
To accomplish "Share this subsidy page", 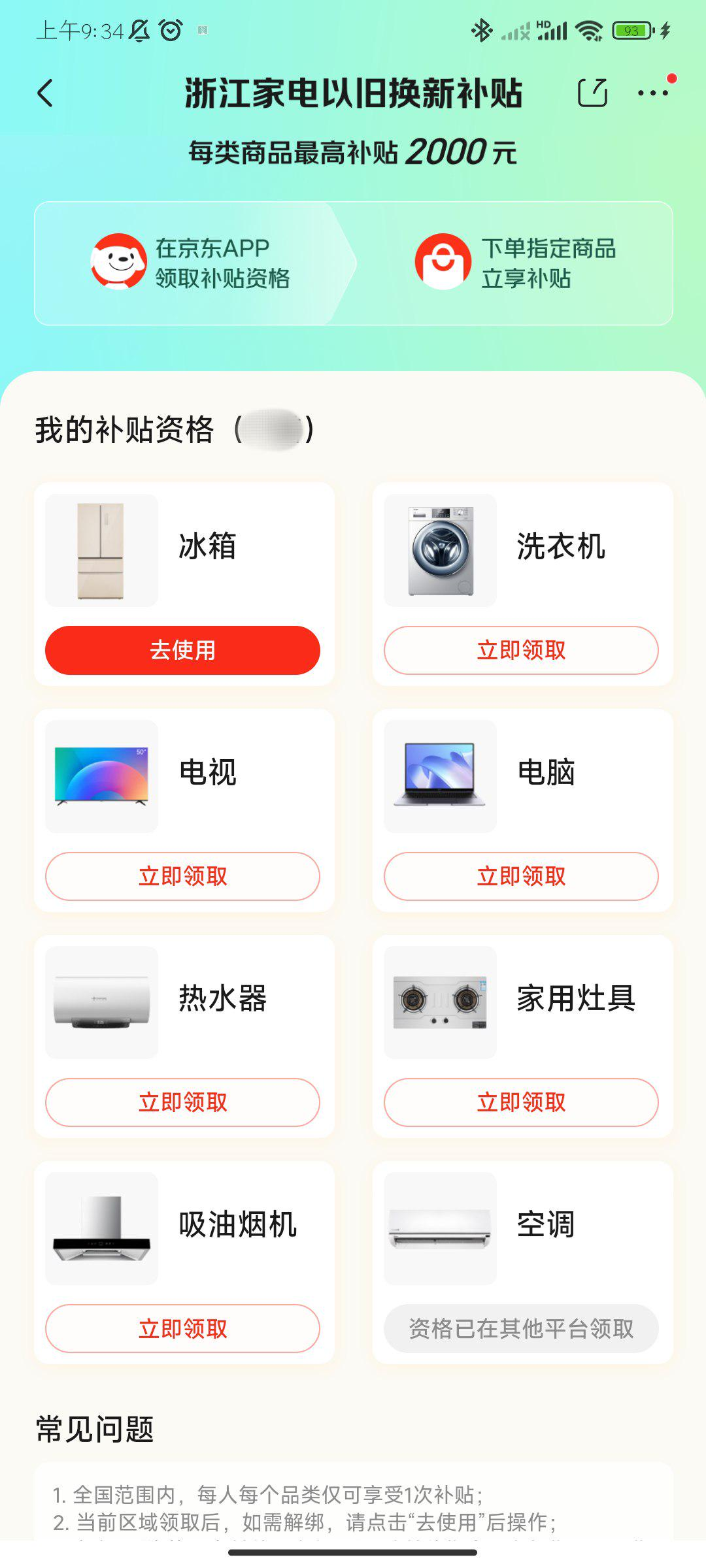I will click(x=592, y=93).
